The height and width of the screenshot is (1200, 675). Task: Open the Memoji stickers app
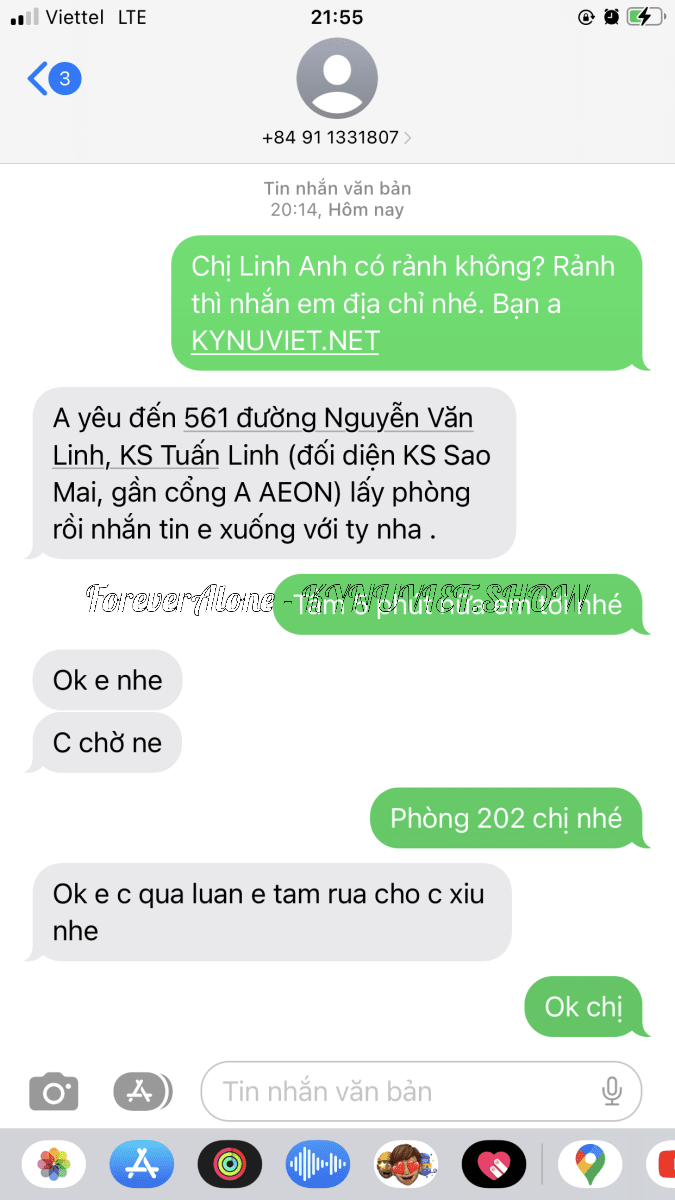click(x=405, y=1164)
